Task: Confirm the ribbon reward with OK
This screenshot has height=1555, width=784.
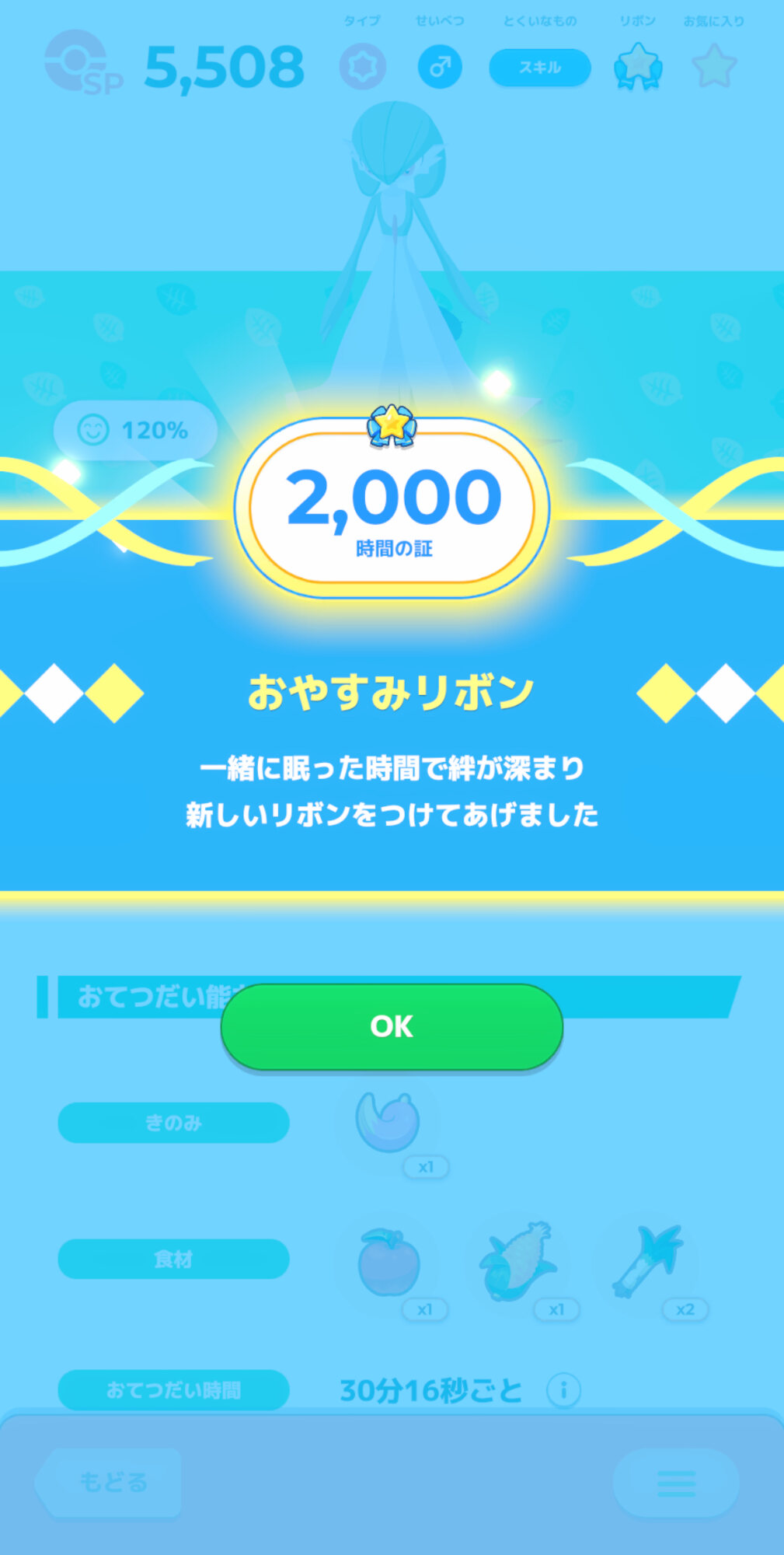Action: coord(392,1026)
